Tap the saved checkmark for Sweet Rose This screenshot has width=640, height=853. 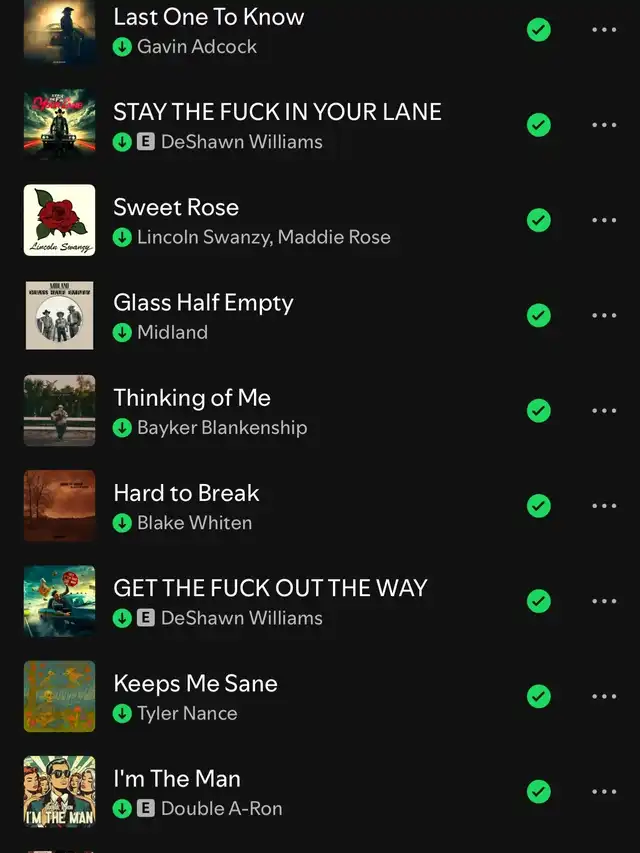(539, 220)
